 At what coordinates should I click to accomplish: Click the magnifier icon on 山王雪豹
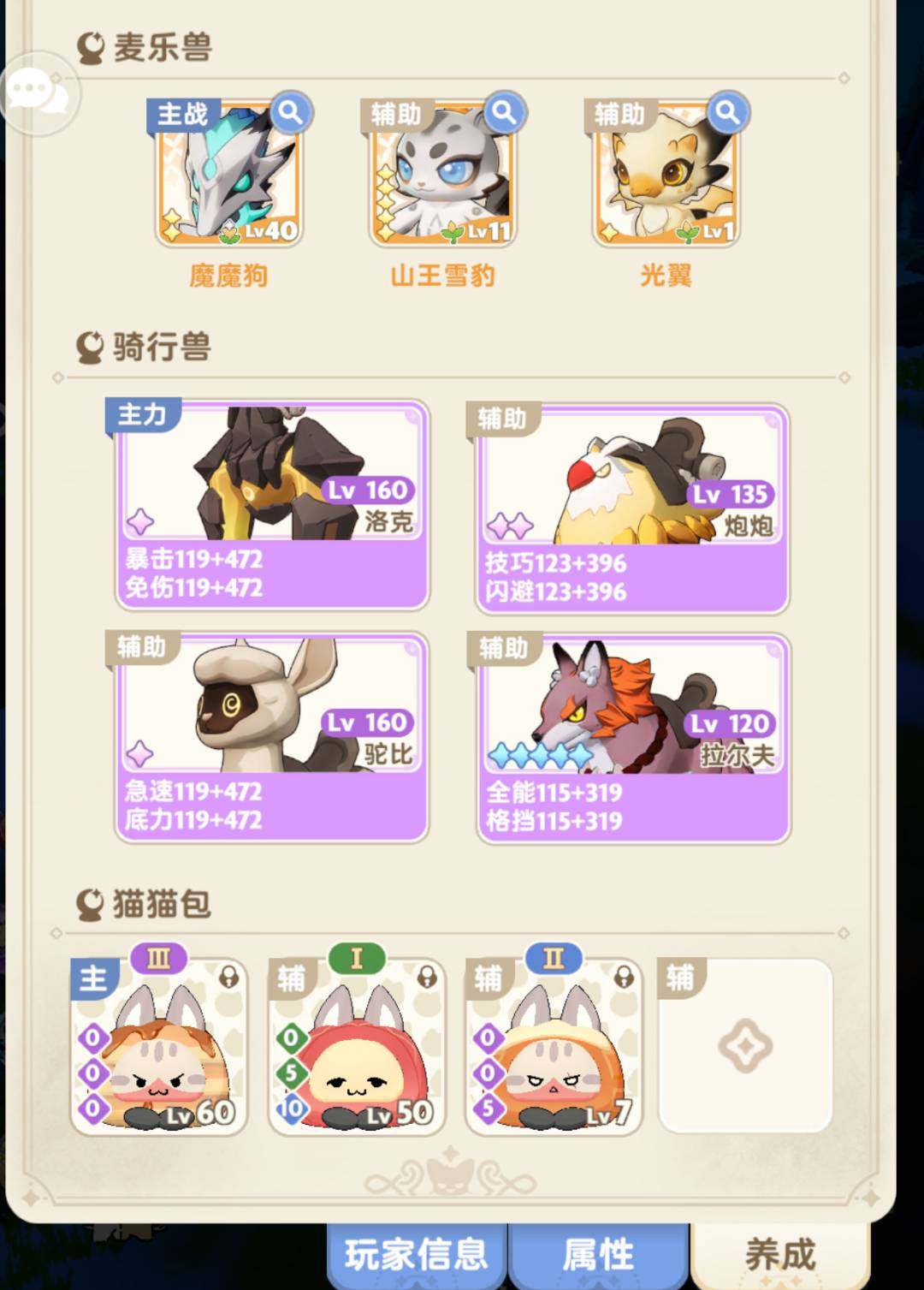coord(507,113)
